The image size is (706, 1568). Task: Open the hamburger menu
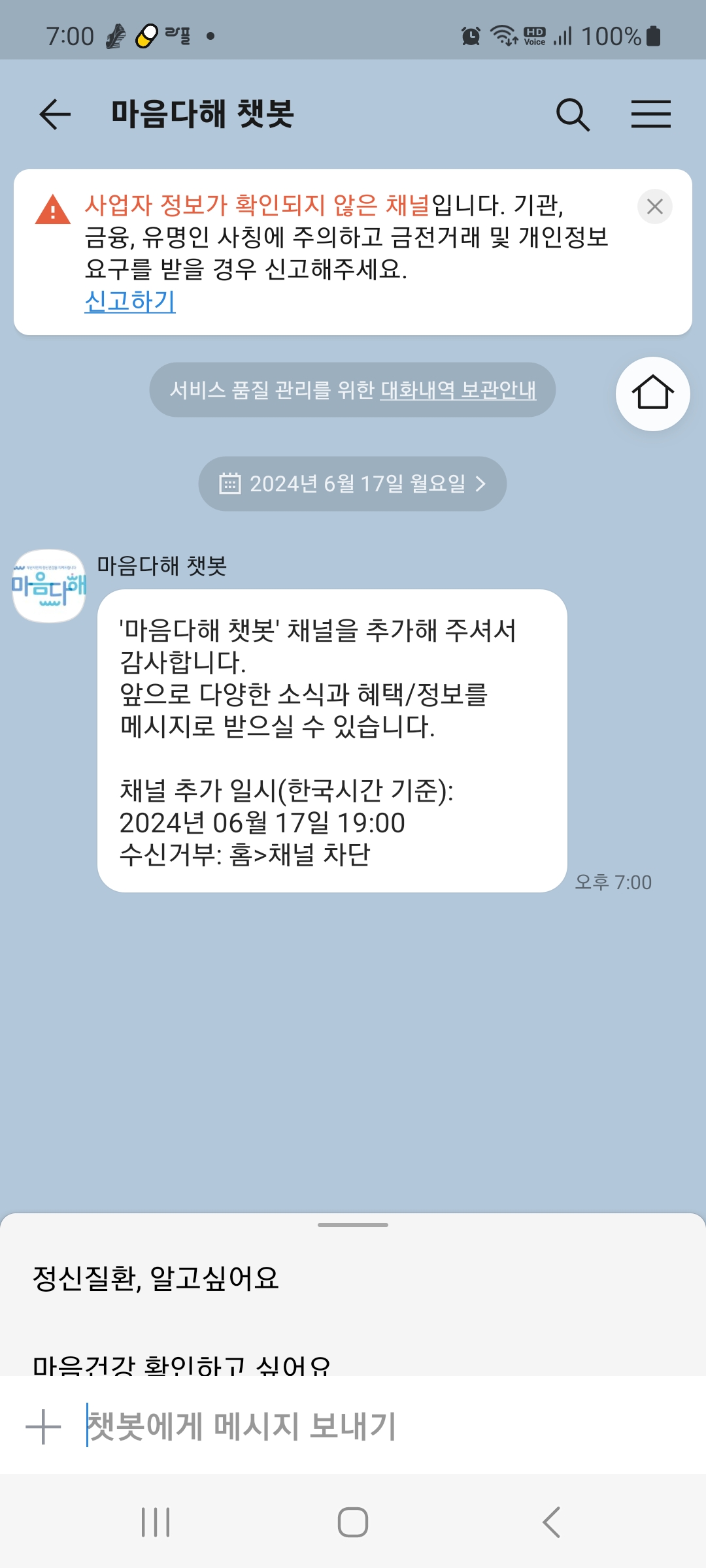pos(650,114)
